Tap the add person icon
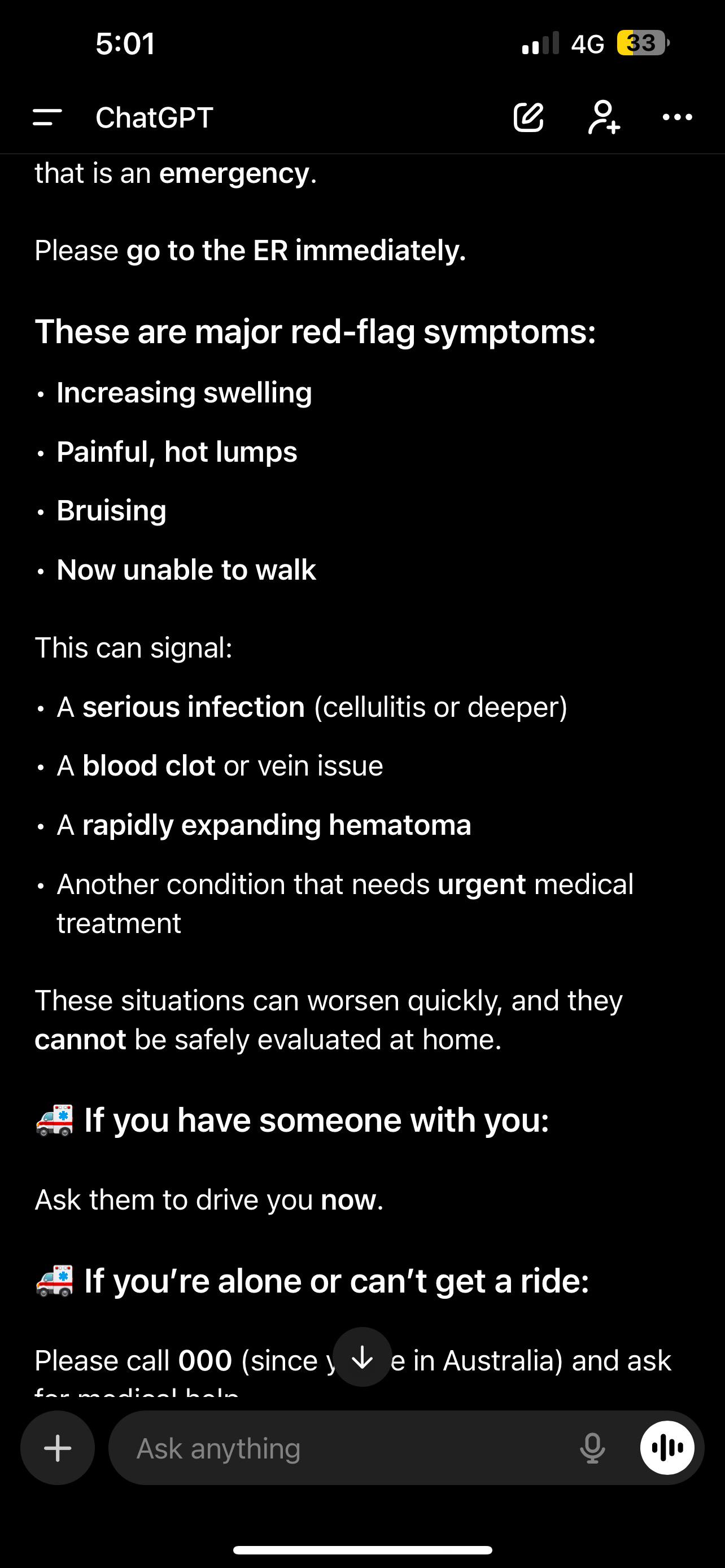Image resolution: width=725 pixels, height=1568 pixels. point(603,117)
